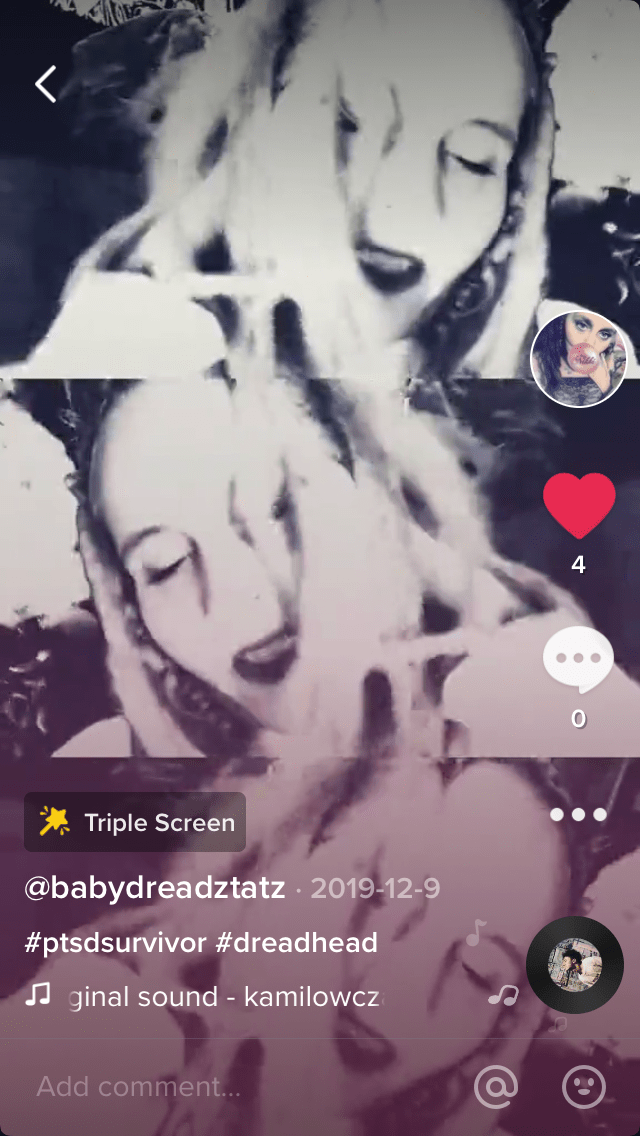Mention someone with the @ icon
This screenshot has height=1136, width=640.
click(x=496, y=1086)
